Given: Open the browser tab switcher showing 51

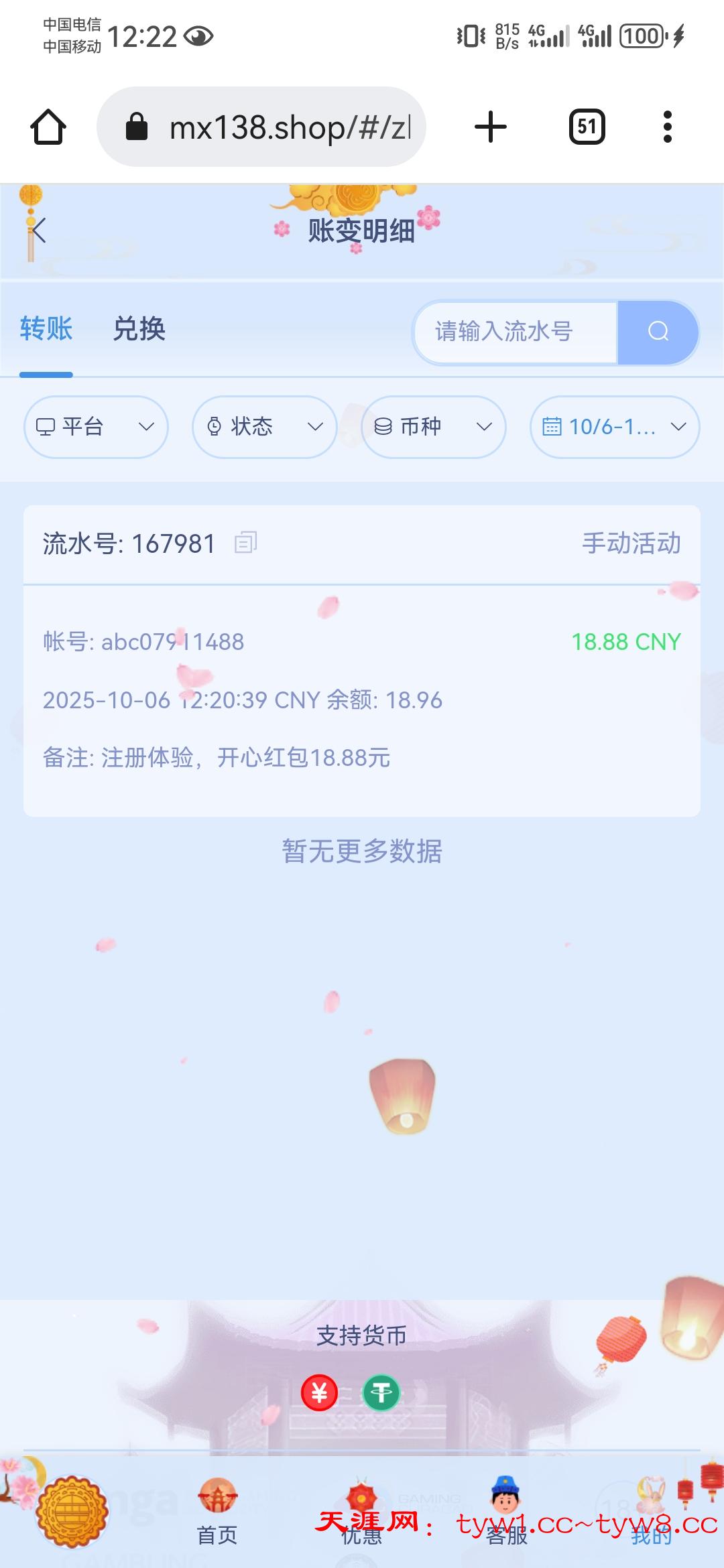Looking at the screenshot, I should pyautogui.click(x=587, y=127).
